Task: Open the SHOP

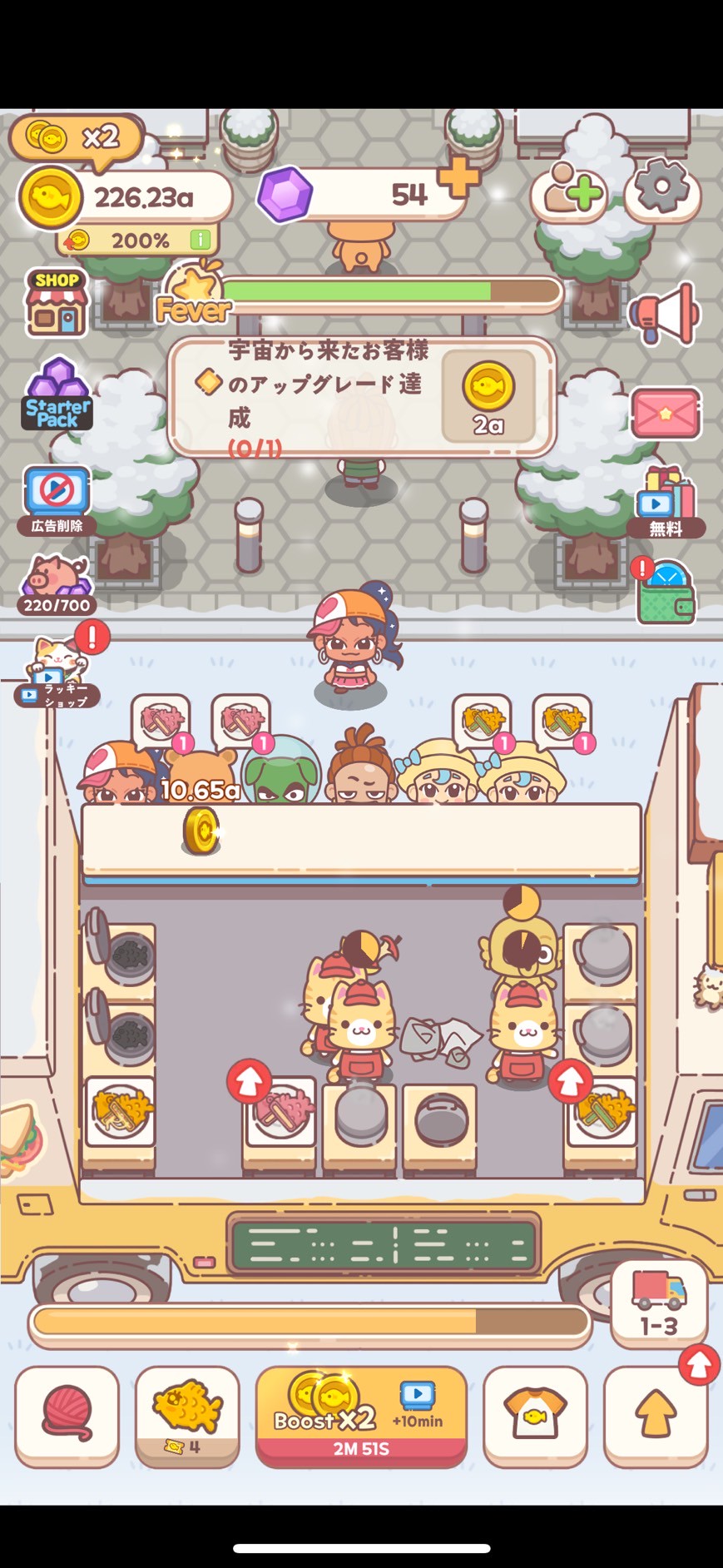Action: pos(56,304)
